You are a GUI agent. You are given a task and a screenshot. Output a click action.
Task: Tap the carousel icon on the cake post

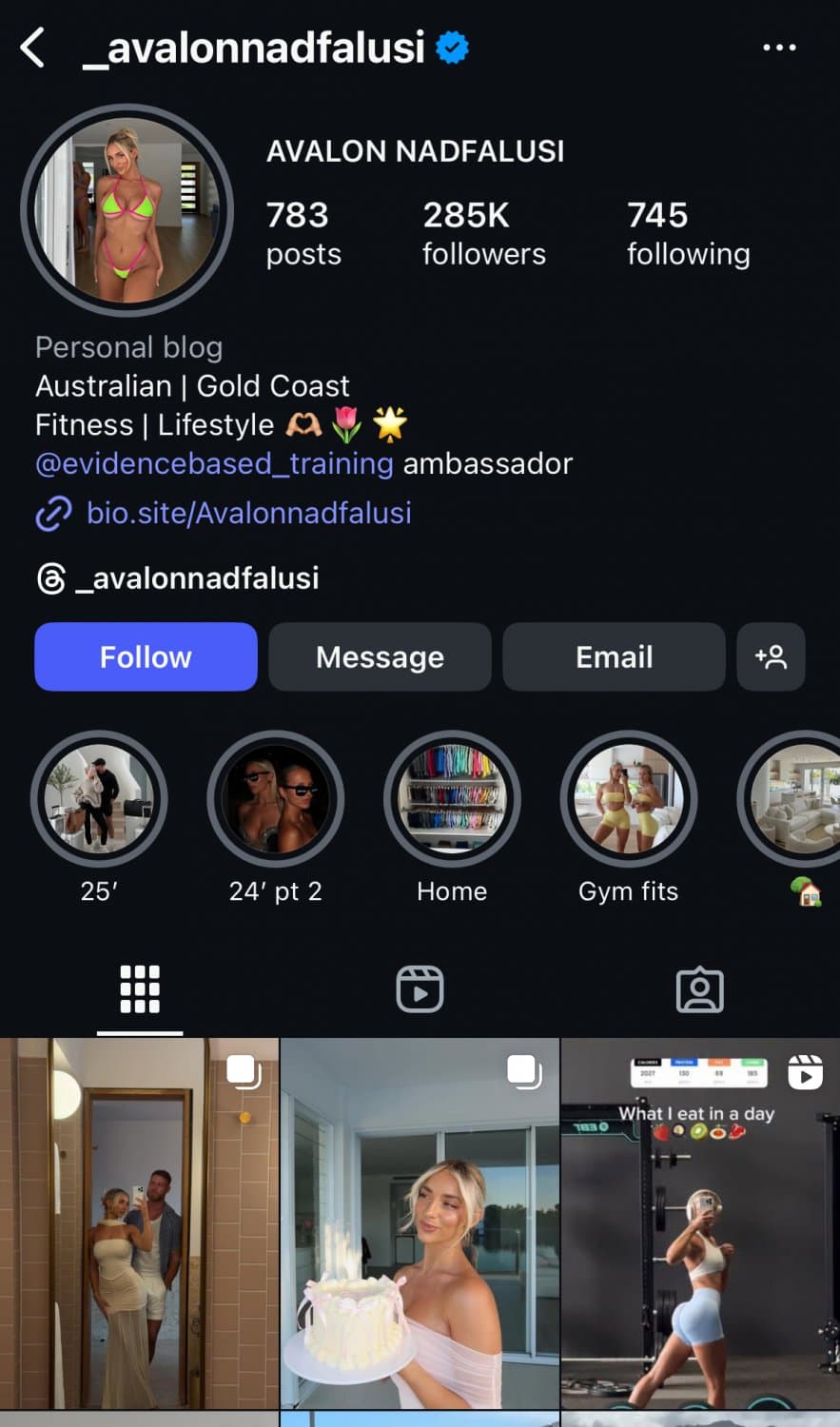pyautogui.click(x=522, y=1070)
